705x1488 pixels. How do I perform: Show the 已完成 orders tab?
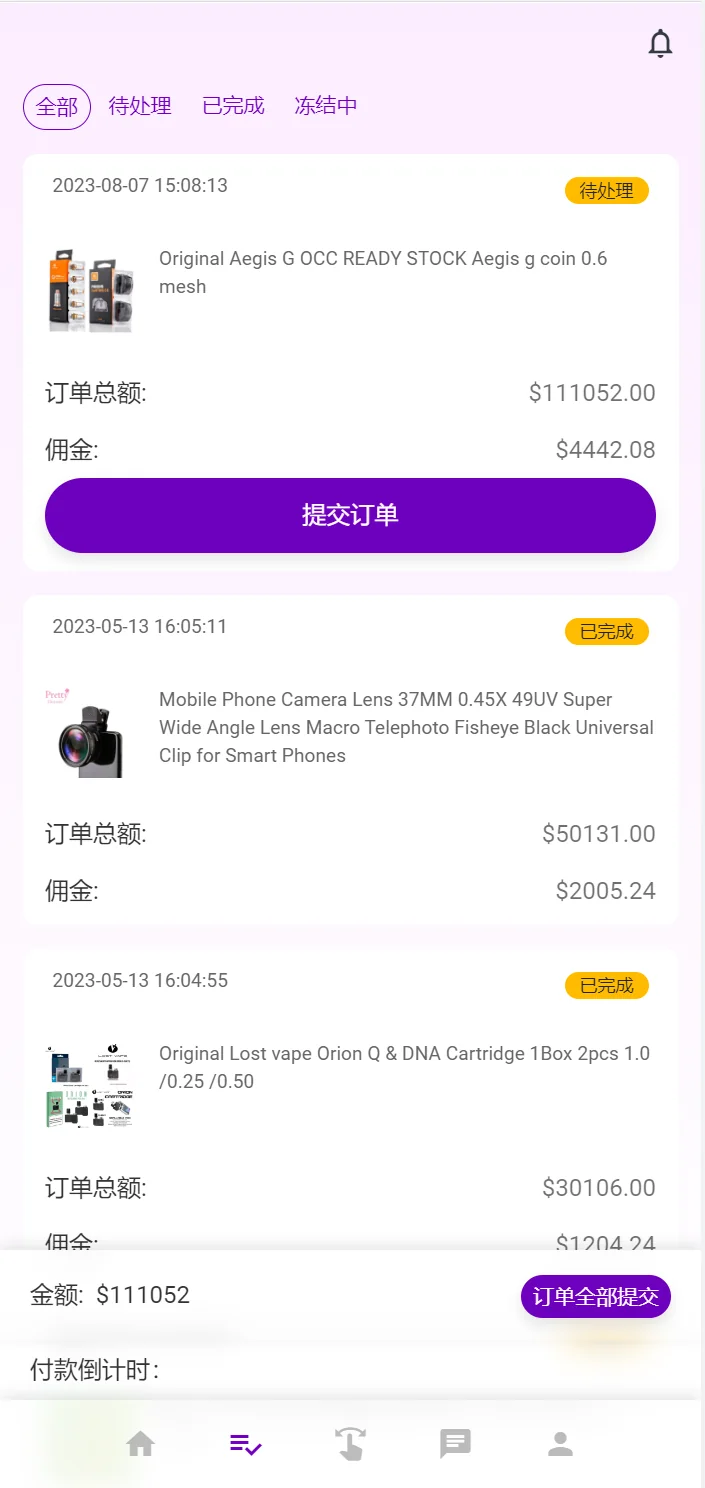[233, 106]
